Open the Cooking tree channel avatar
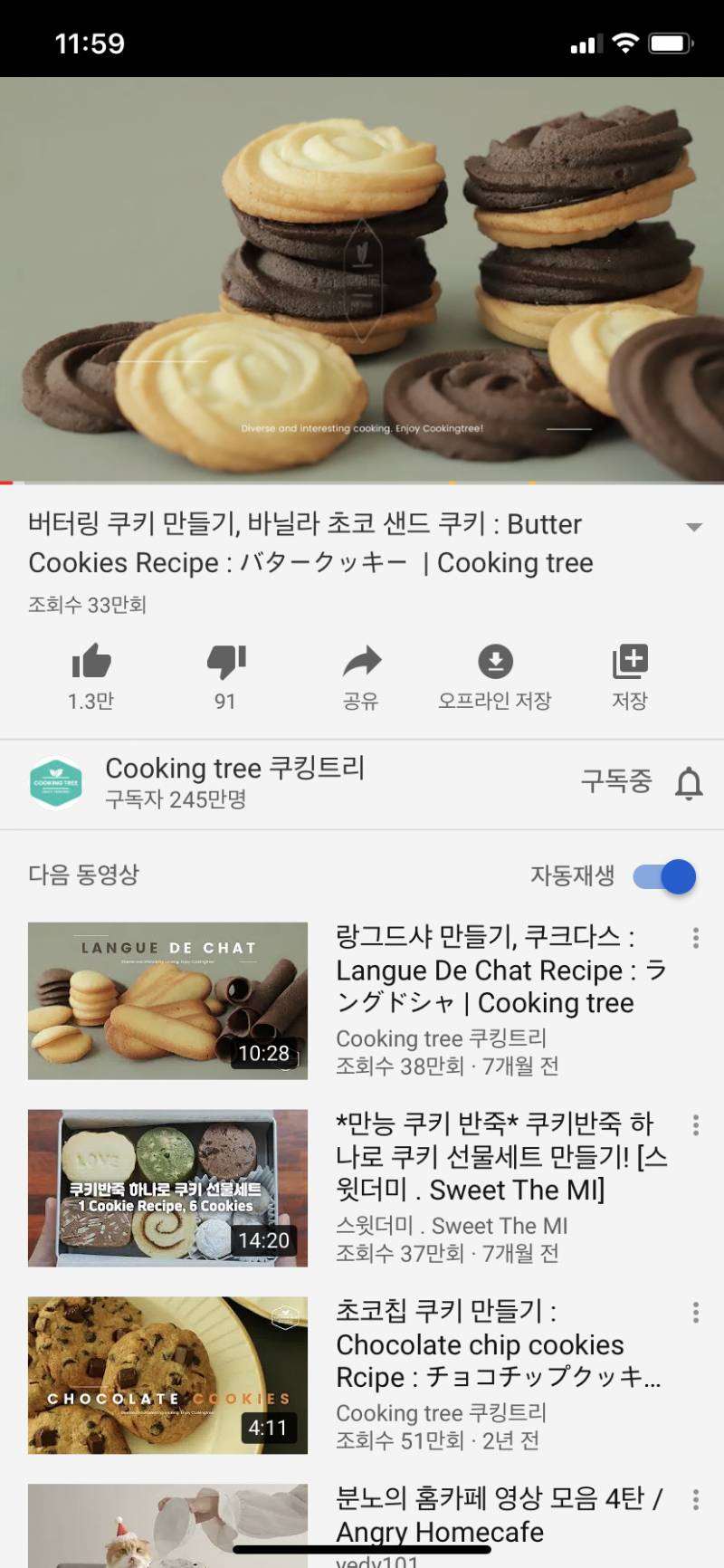Screen dimensions: 724x1568 coord(55,782)
